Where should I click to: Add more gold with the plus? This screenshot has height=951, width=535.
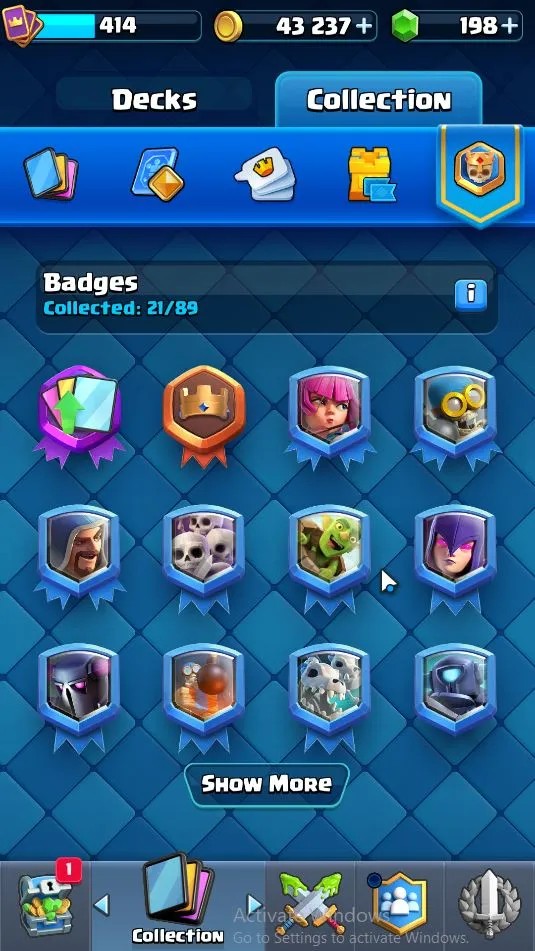click(x=364, y=25)
